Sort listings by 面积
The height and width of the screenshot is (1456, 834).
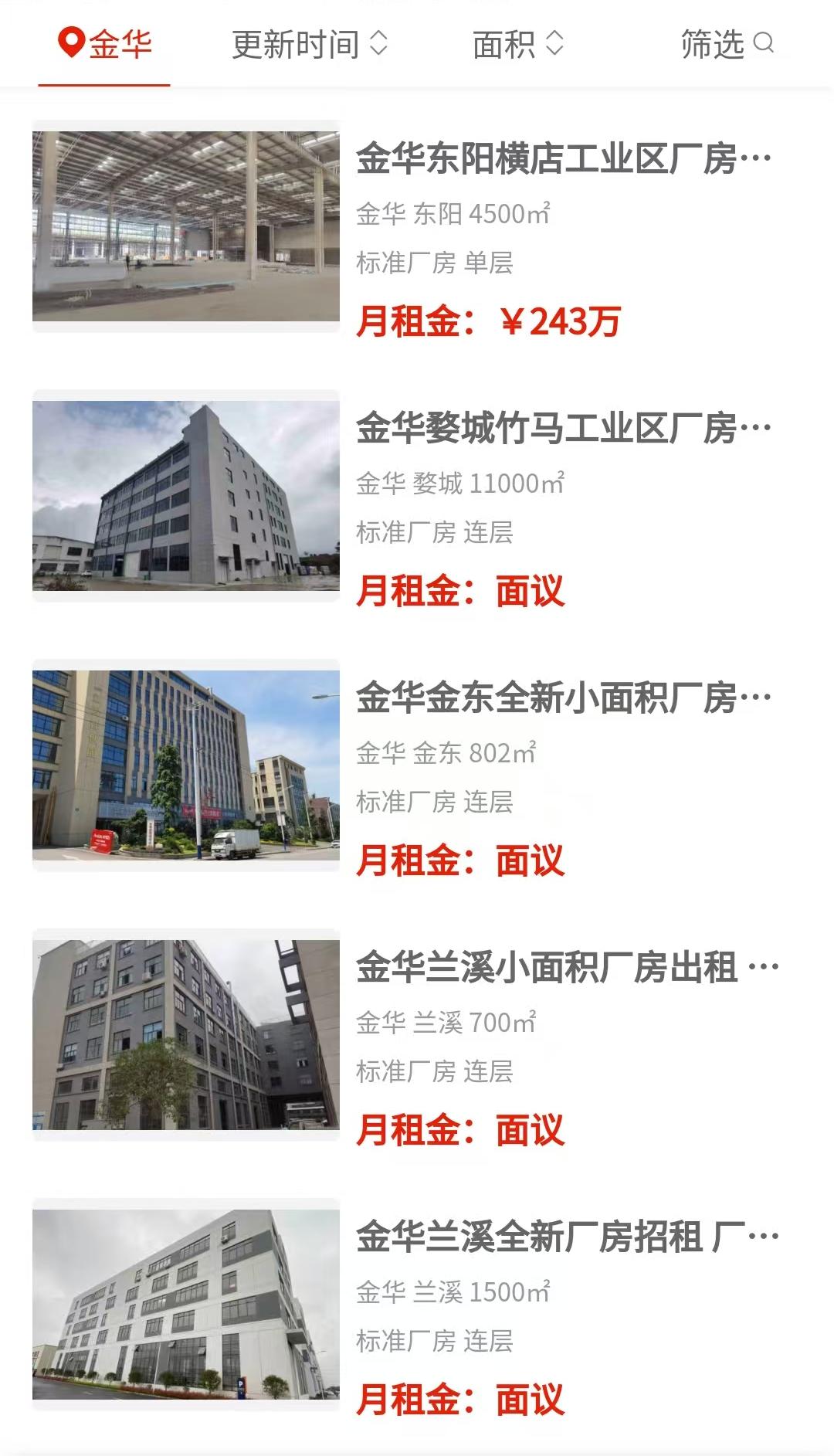[517, 44]
